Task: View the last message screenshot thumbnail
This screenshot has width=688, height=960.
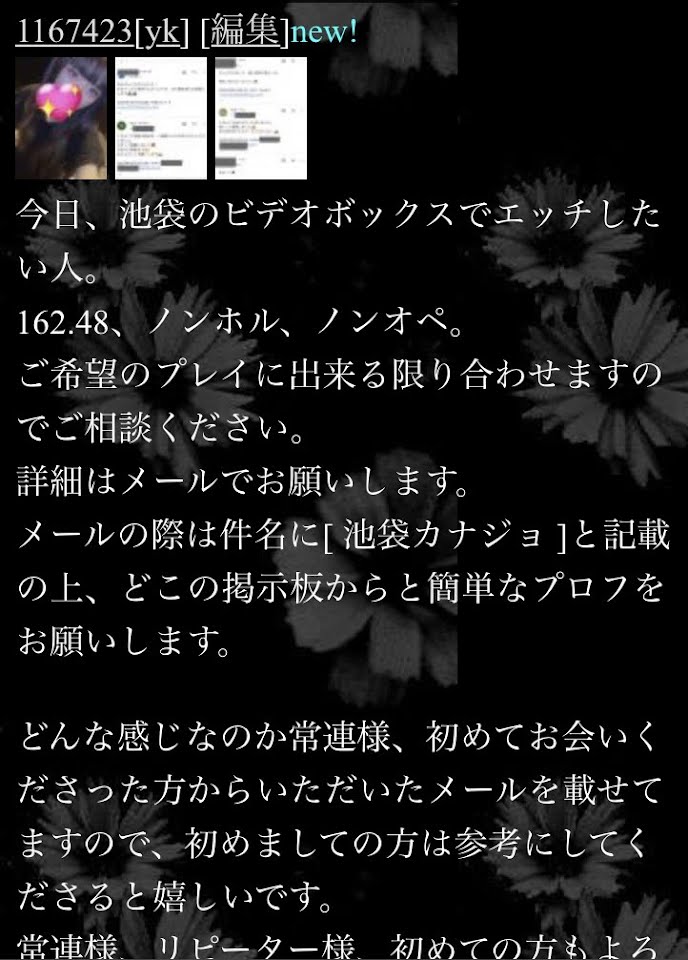Action: tap(261, 118)
